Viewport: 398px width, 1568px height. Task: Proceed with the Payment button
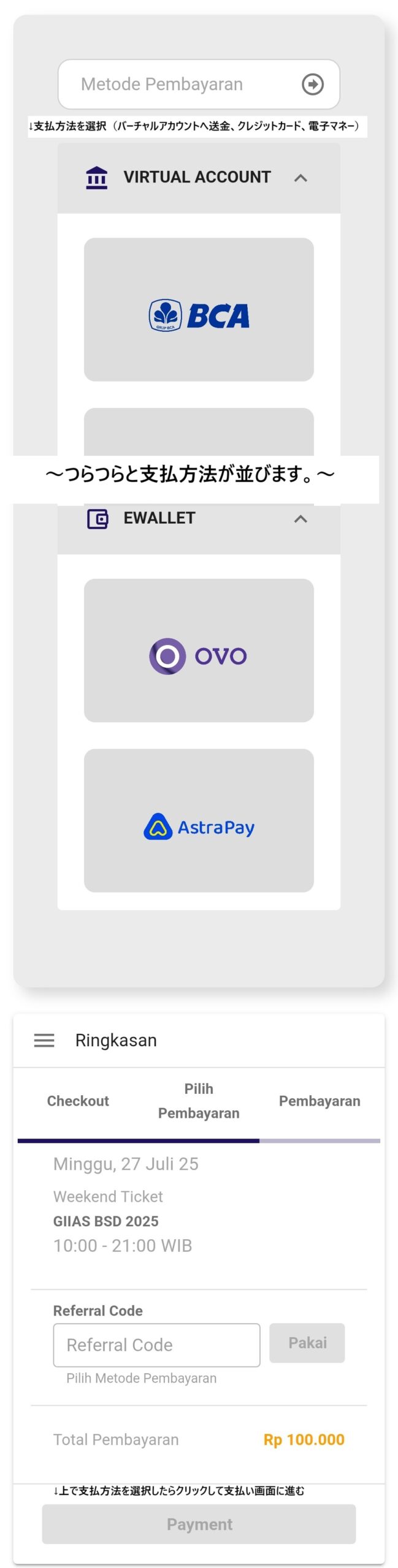coord(199,1525)
